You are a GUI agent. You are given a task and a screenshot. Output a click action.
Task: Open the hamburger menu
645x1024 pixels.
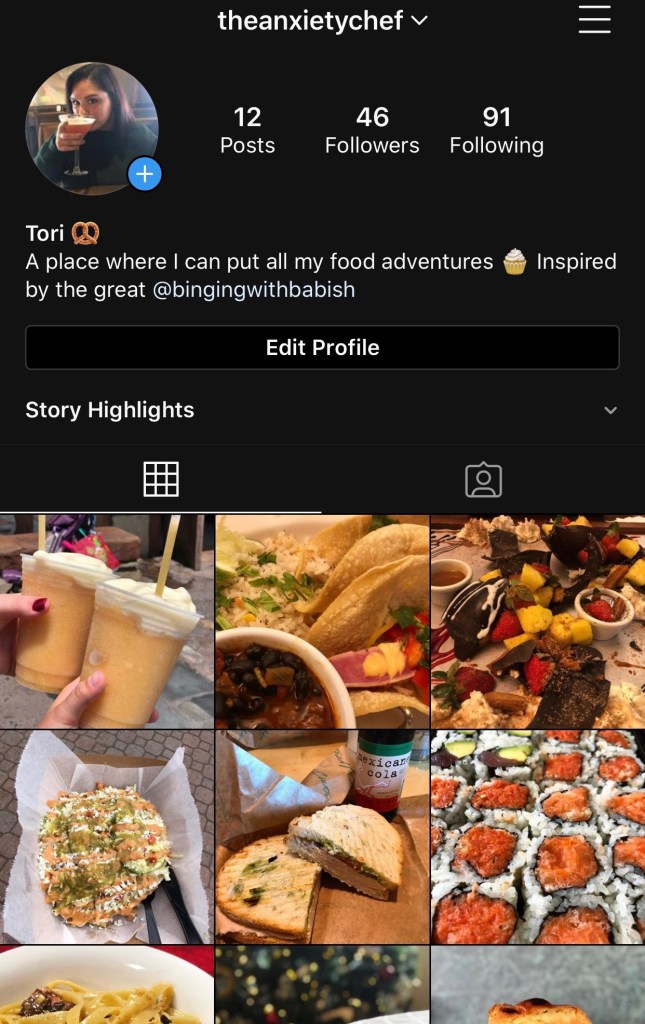[594, 19]
